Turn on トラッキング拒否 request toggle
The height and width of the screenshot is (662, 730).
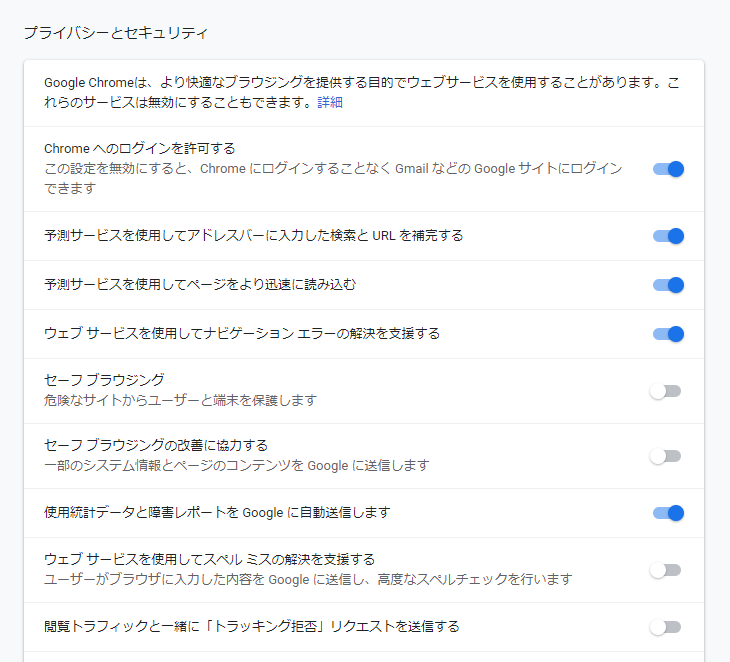click(666, 627)
